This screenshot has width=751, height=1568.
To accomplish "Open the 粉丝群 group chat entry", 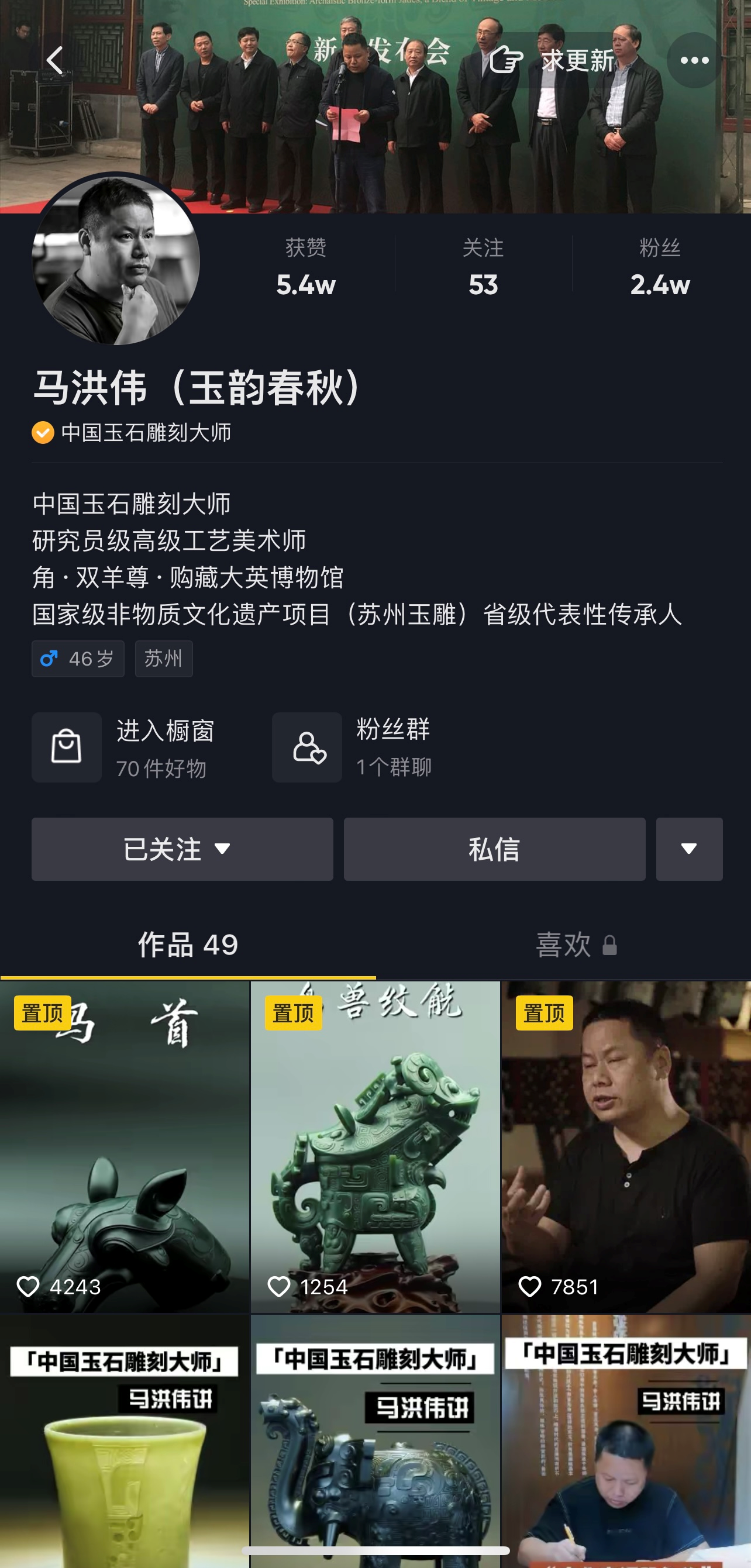I will [x=365, y=747].
